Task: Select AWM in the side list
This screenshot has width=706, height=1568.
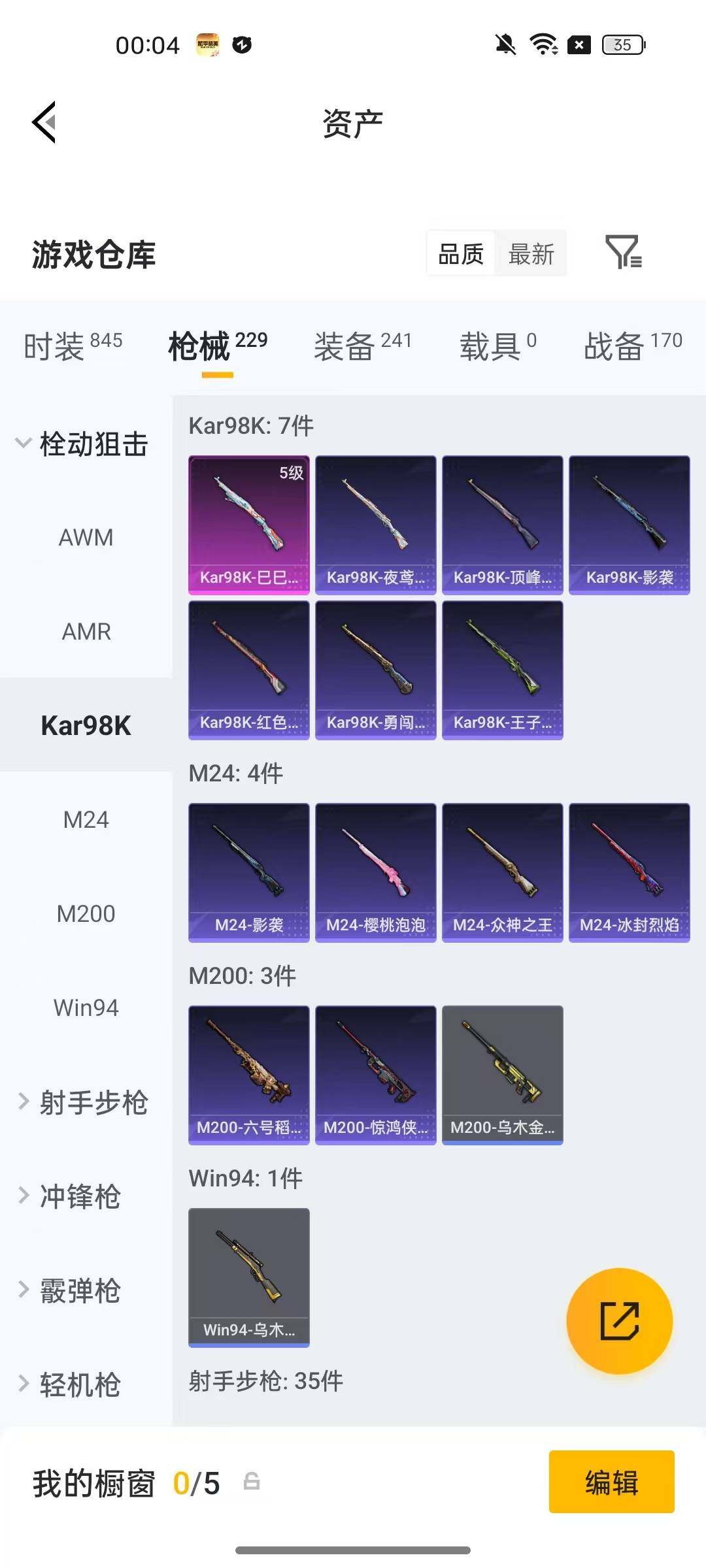Action: [x=86, y=538]
